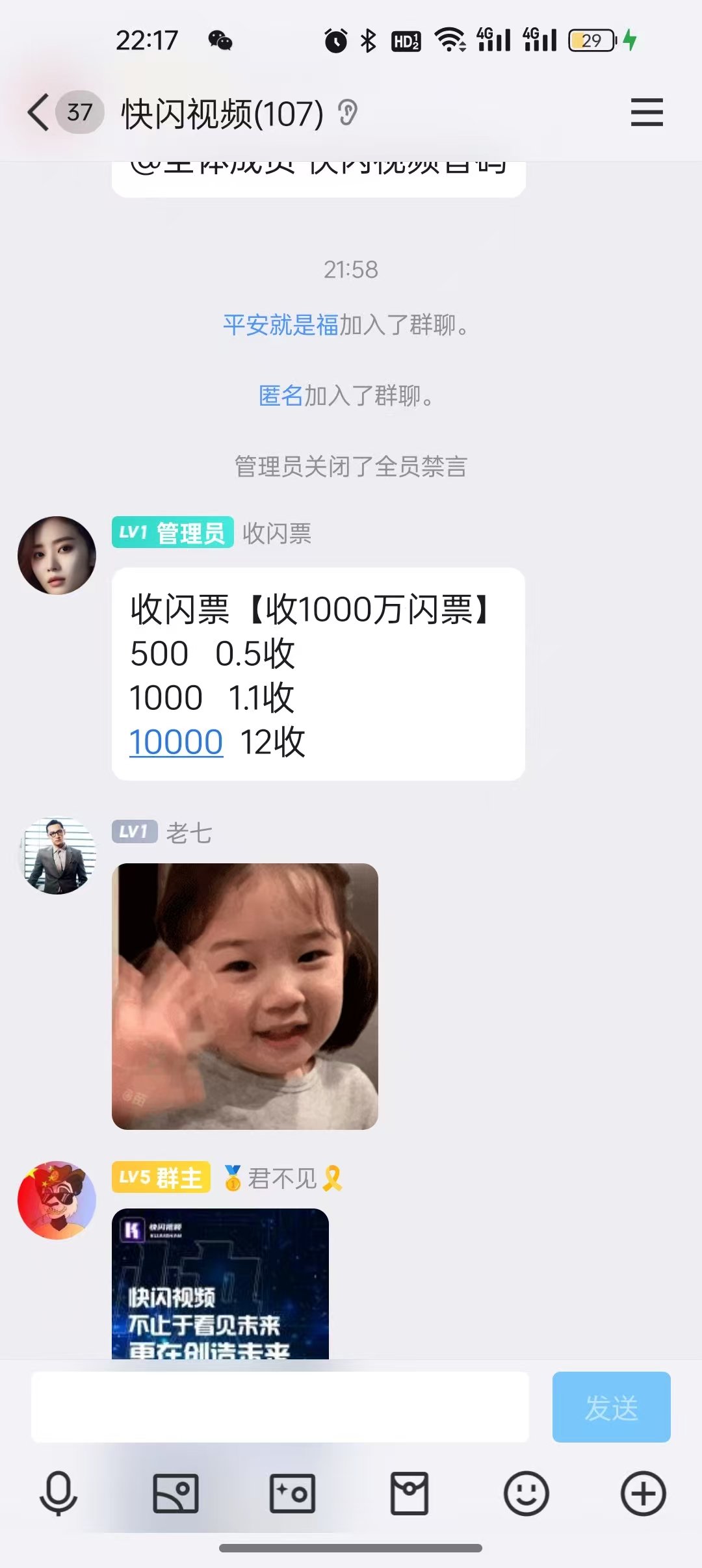View 老七's waving girl image
Viewport: 702px width, 1568px height.
pos(245,996)
